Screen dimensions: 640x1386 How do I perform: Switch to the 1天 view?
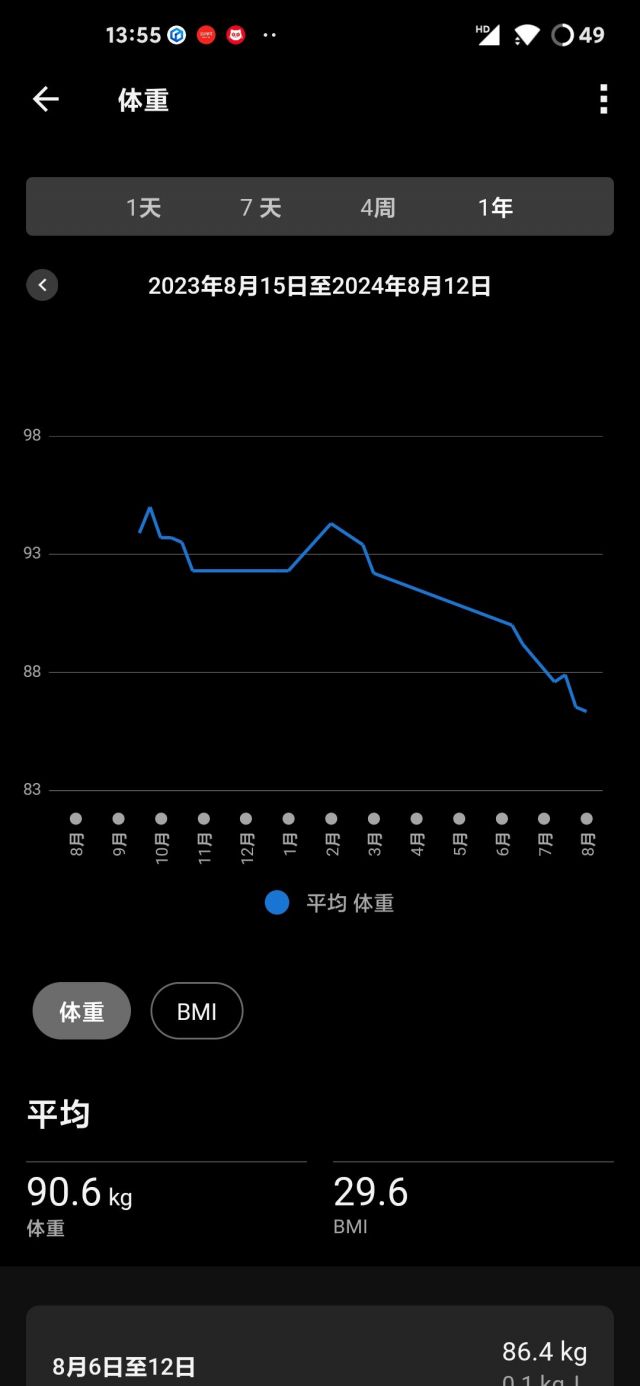(x=143, y=207)
